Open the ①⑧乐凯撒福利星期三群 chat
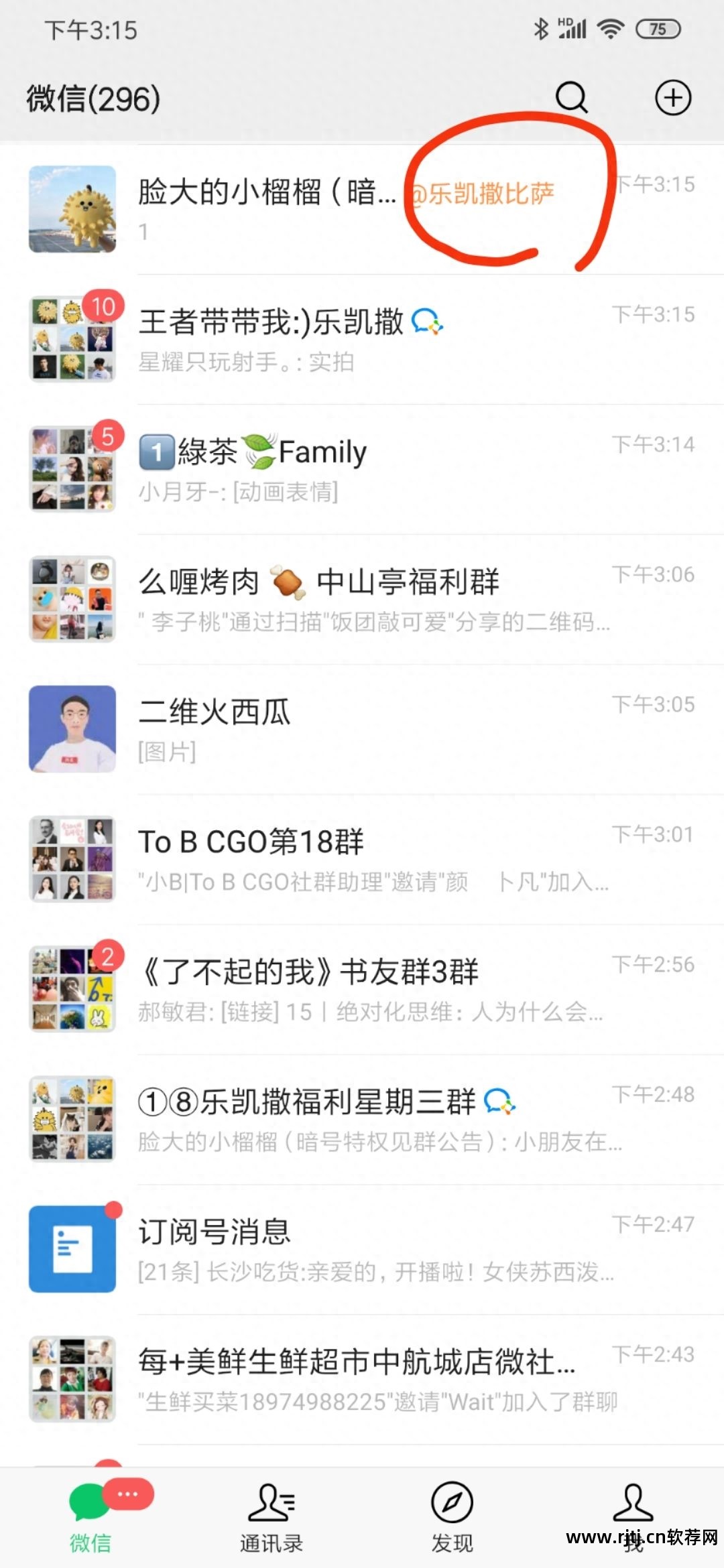 pos(362,1119)
